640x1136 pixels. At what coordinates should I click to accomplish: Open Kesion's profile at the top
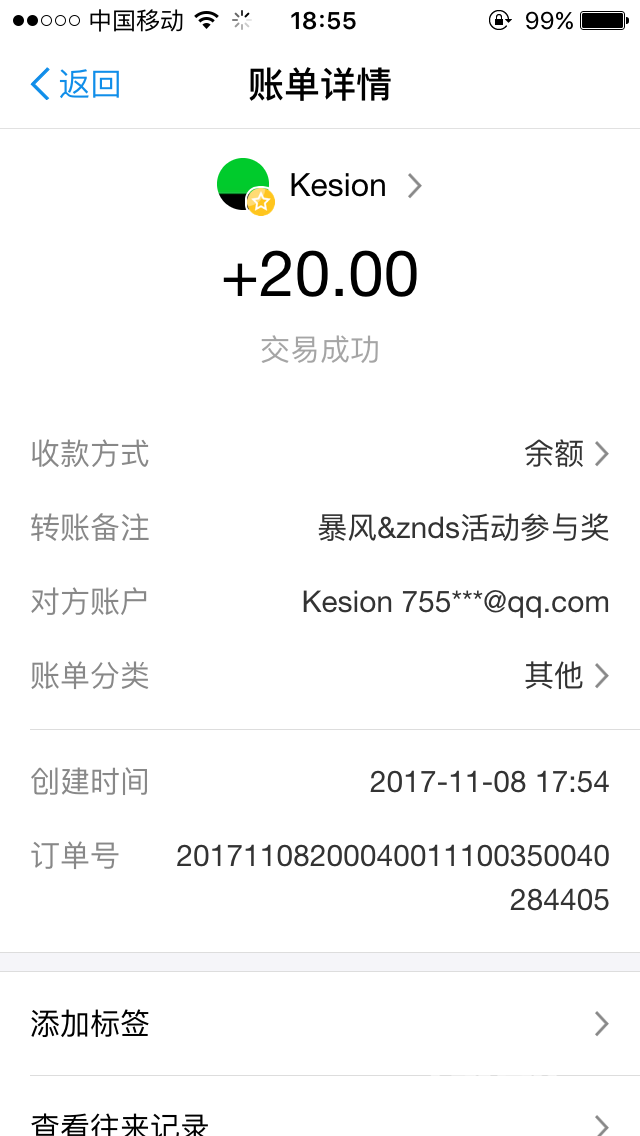click(320, 186)
